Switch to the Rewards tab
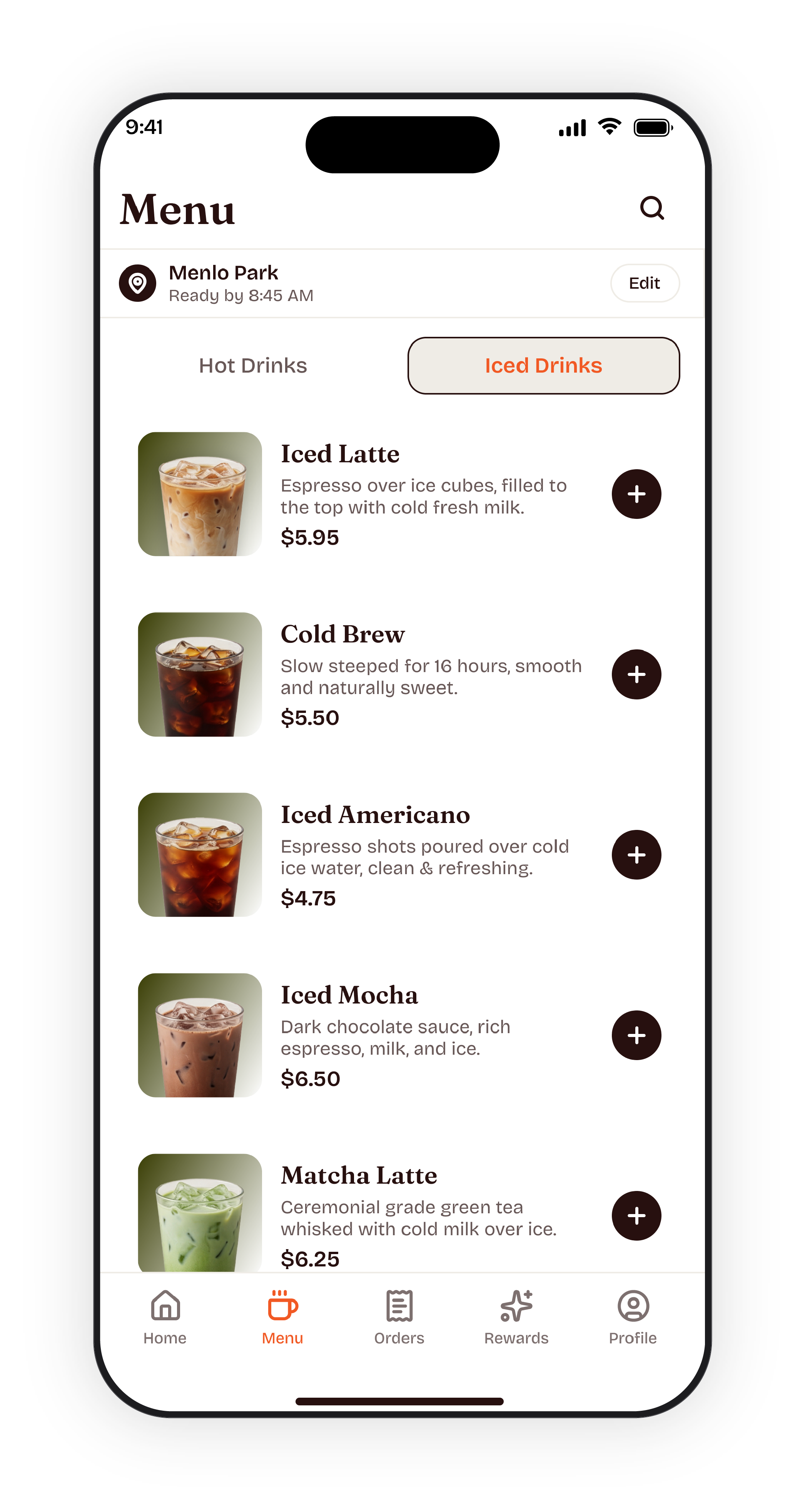805x1512 pixels. tap(516, 1317)
